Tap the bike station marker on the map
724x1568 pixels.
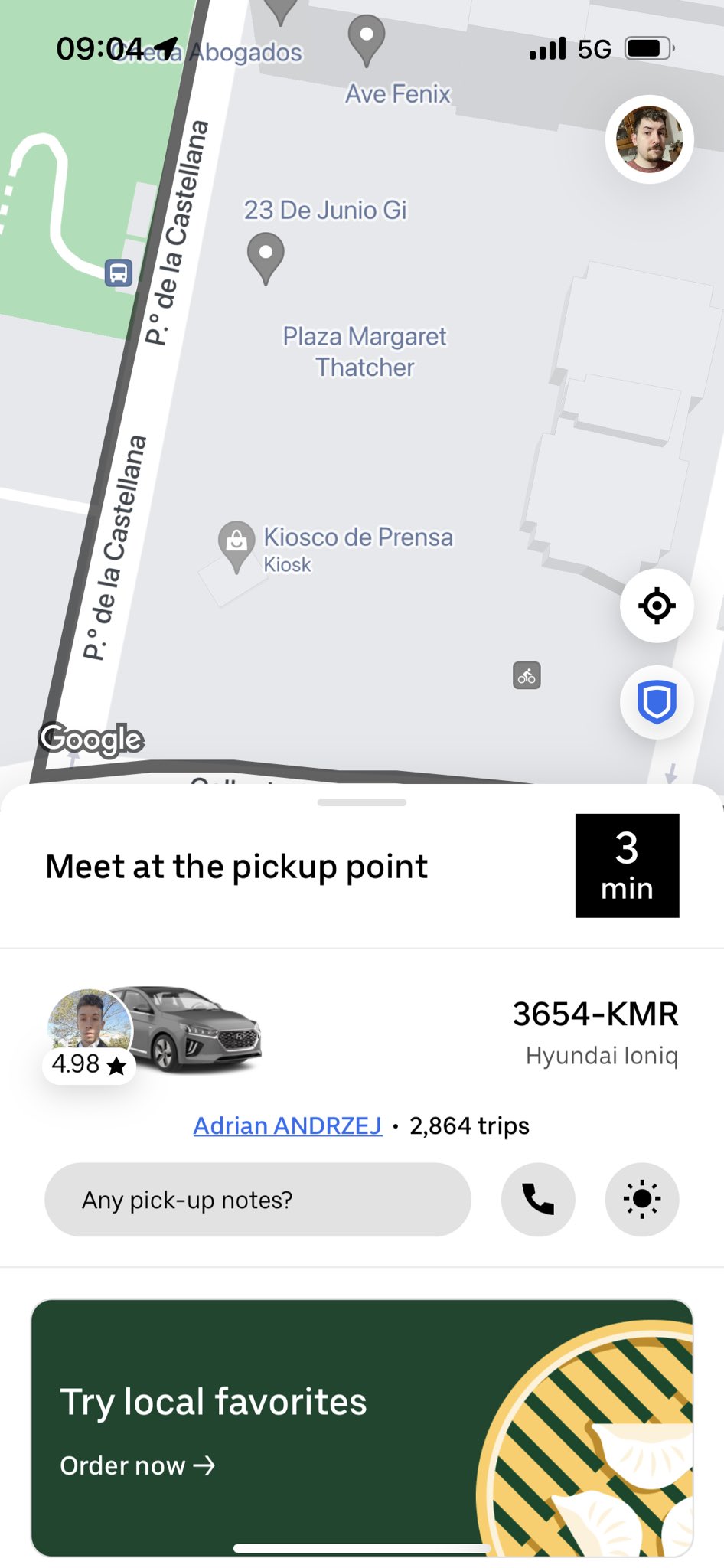(x=527, y=675)
